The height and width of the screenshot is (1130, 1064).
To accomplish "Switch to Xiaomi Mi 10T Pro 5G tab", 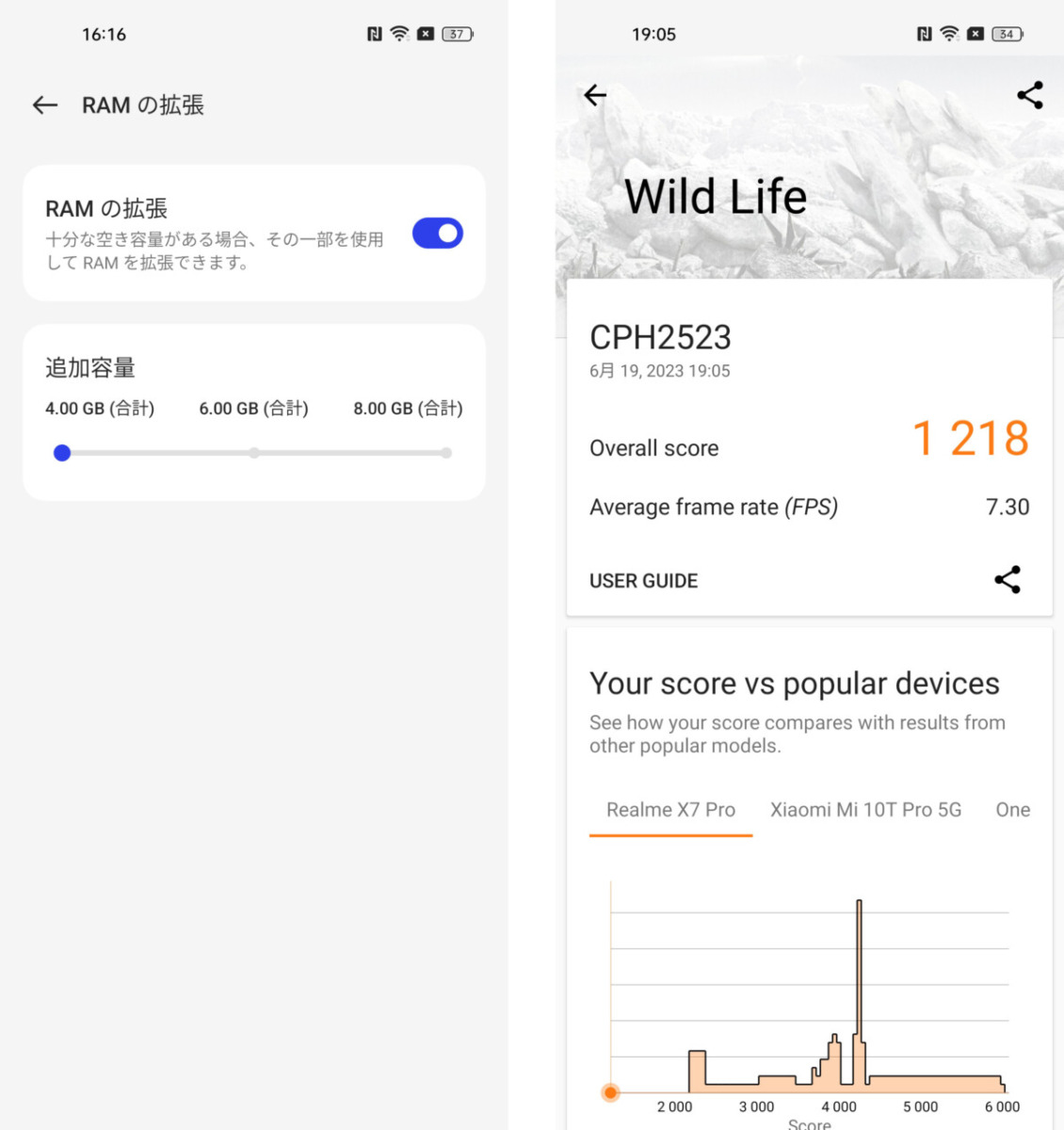I will tap(865, 810).
